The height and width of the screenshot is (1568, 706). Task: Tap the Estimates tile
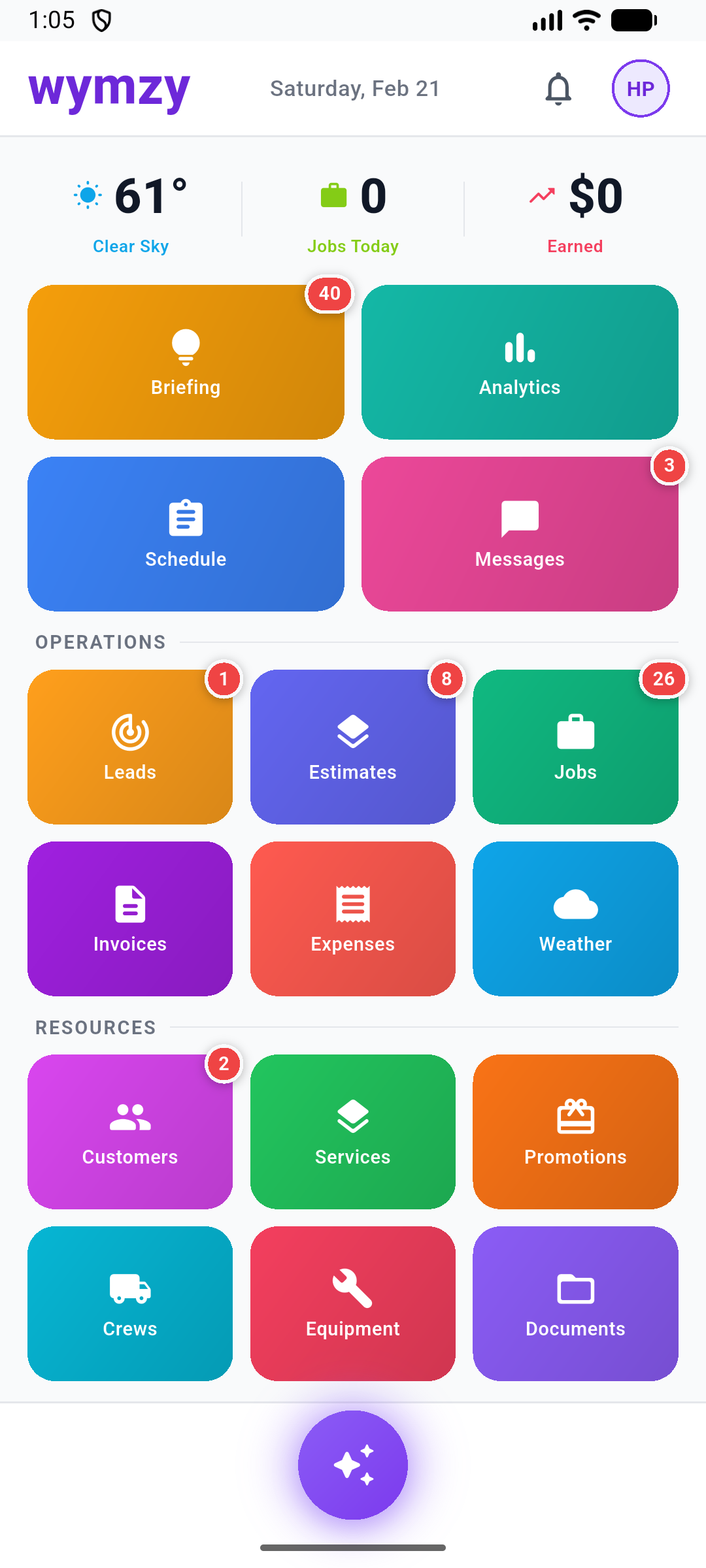pos(352,745)
